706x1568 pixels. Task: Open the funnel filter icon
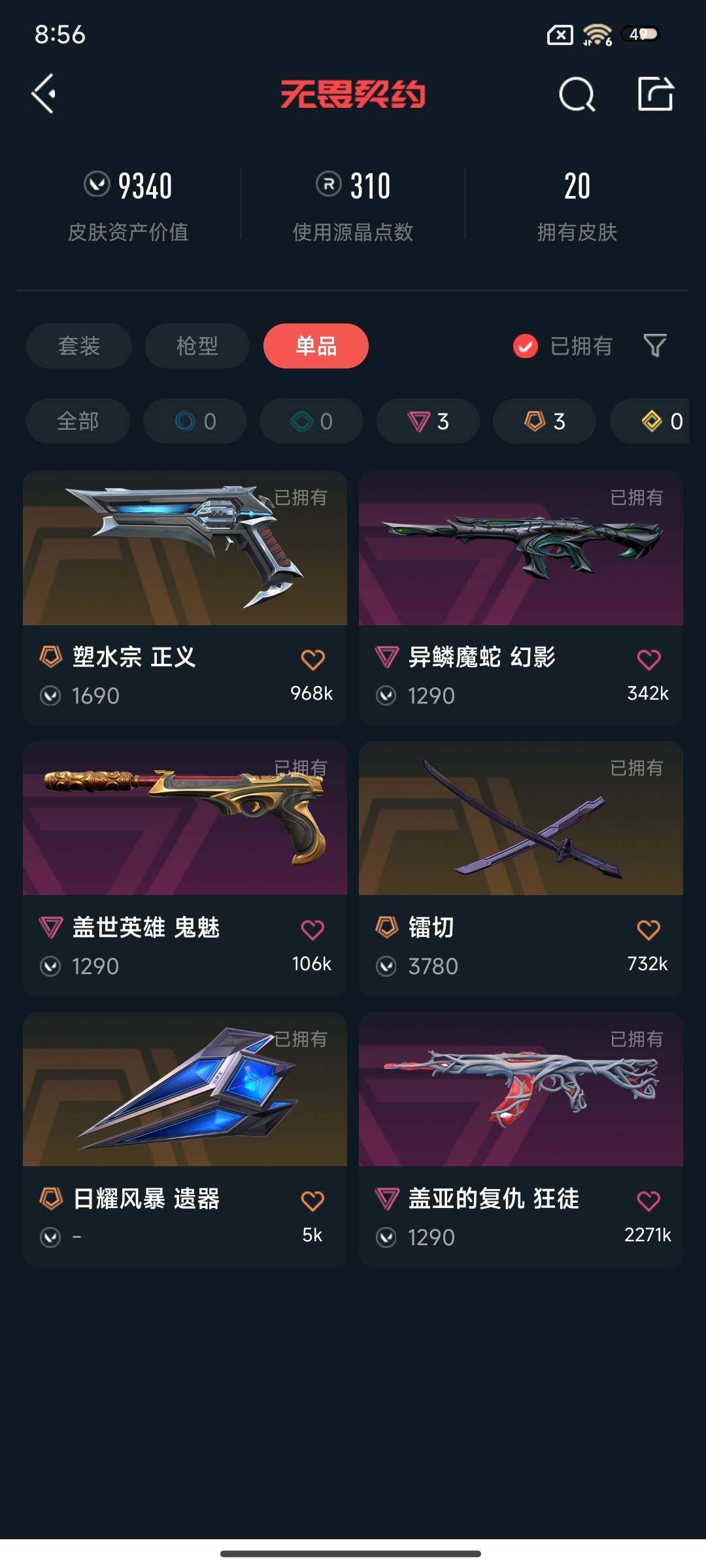tap(655, 346)
